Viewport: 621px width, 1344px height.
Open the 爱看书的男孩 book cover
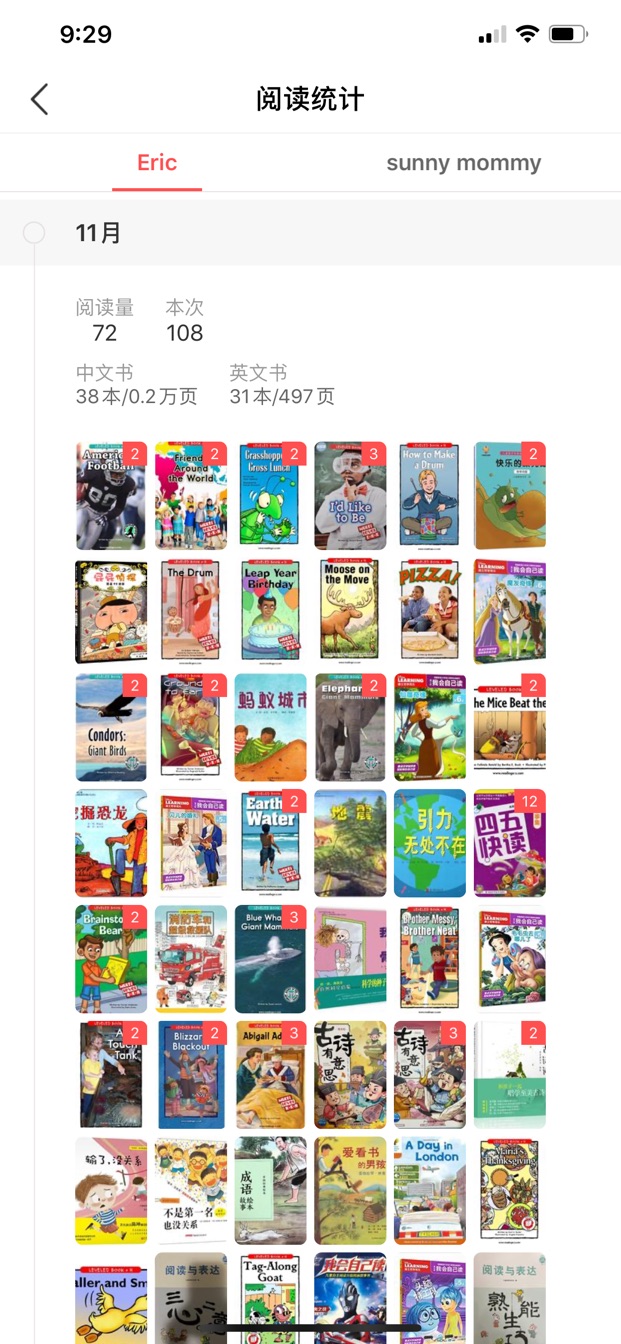pos(350,1190)
